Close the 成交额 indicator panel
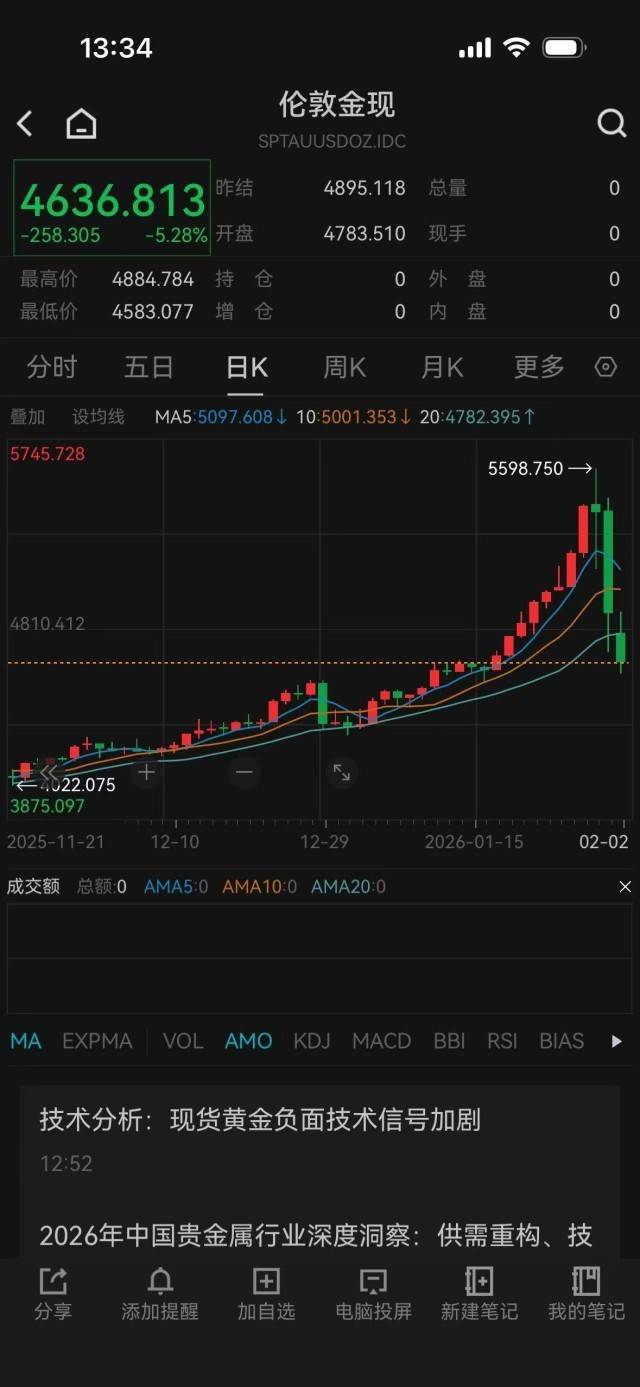The image size is (640, 1387). pos(625,887)
